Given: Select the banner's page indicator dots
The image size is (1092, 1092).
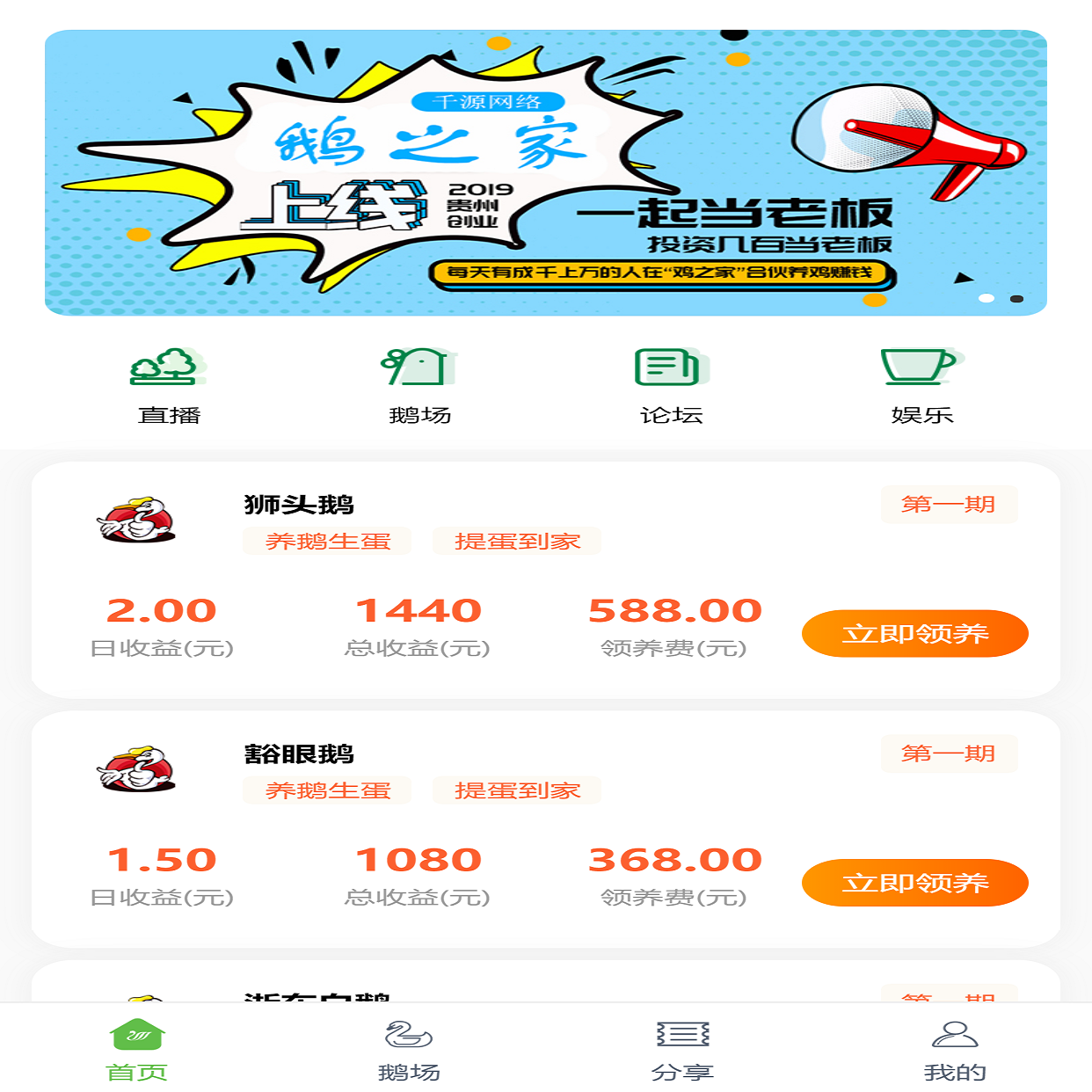Looking at the screenshot, I should pyautogui.click(x=1001, y=299).
